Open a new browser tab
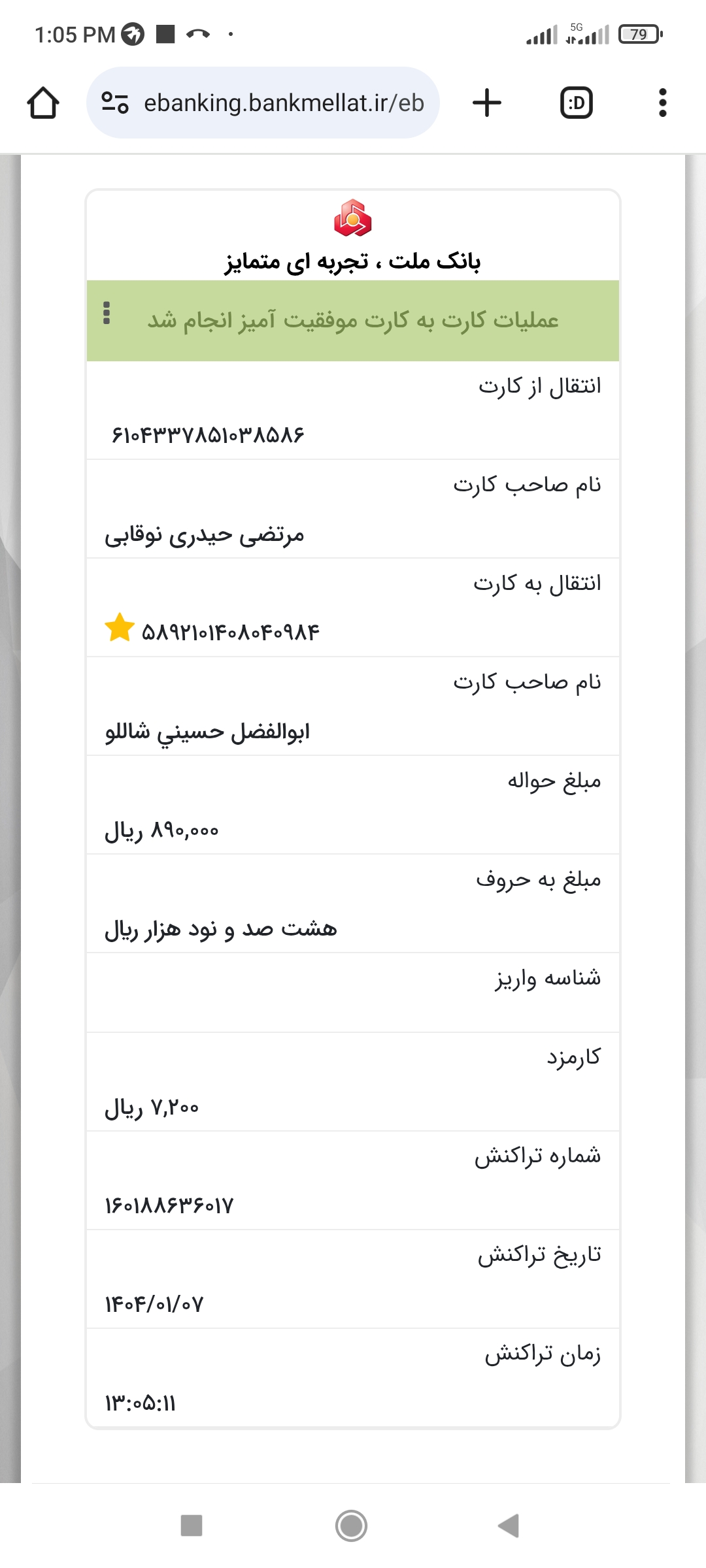706x1568 pixels. tap(487, 103)
